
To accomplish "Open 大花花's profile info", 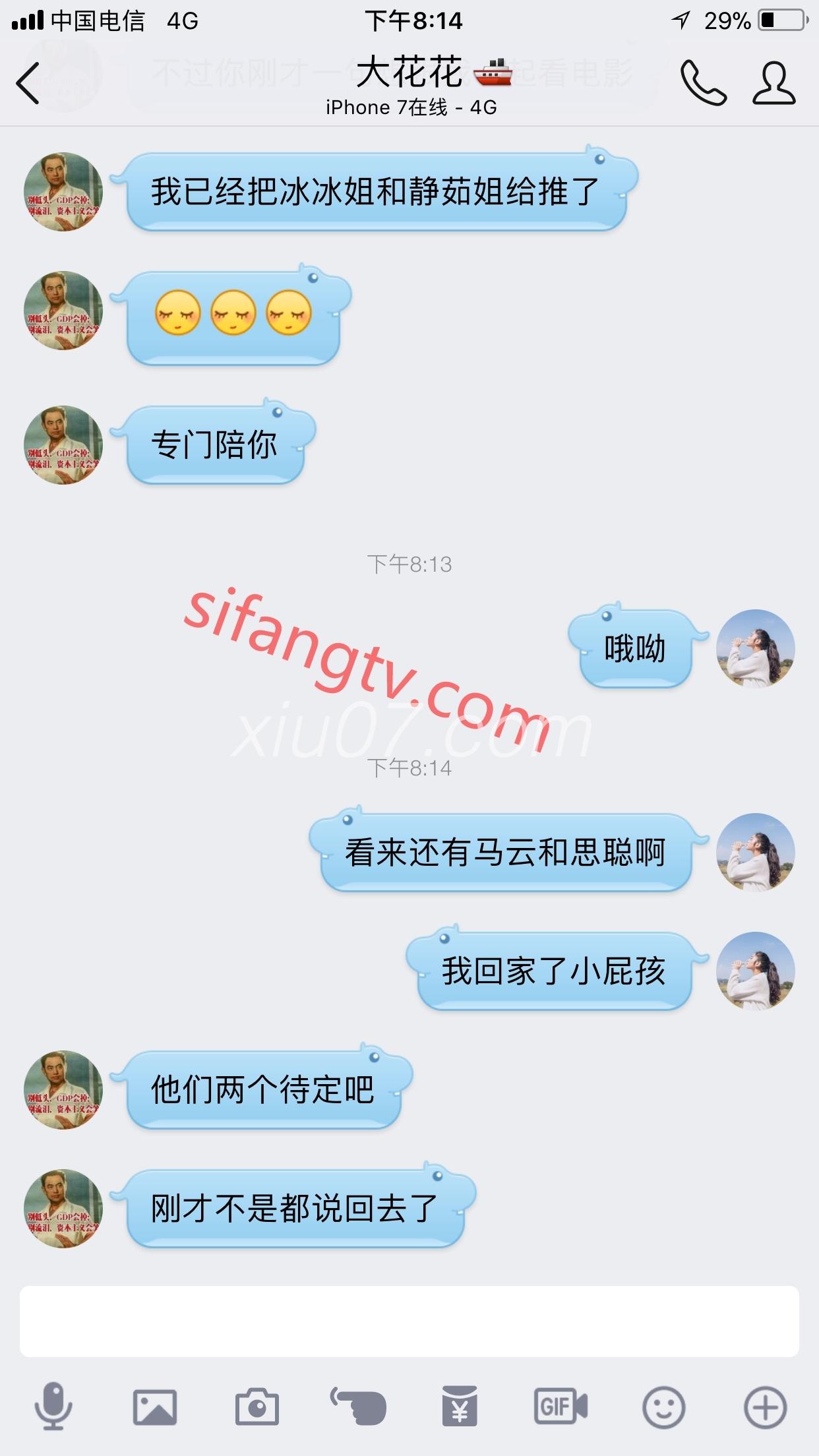I will coord(774,83).
